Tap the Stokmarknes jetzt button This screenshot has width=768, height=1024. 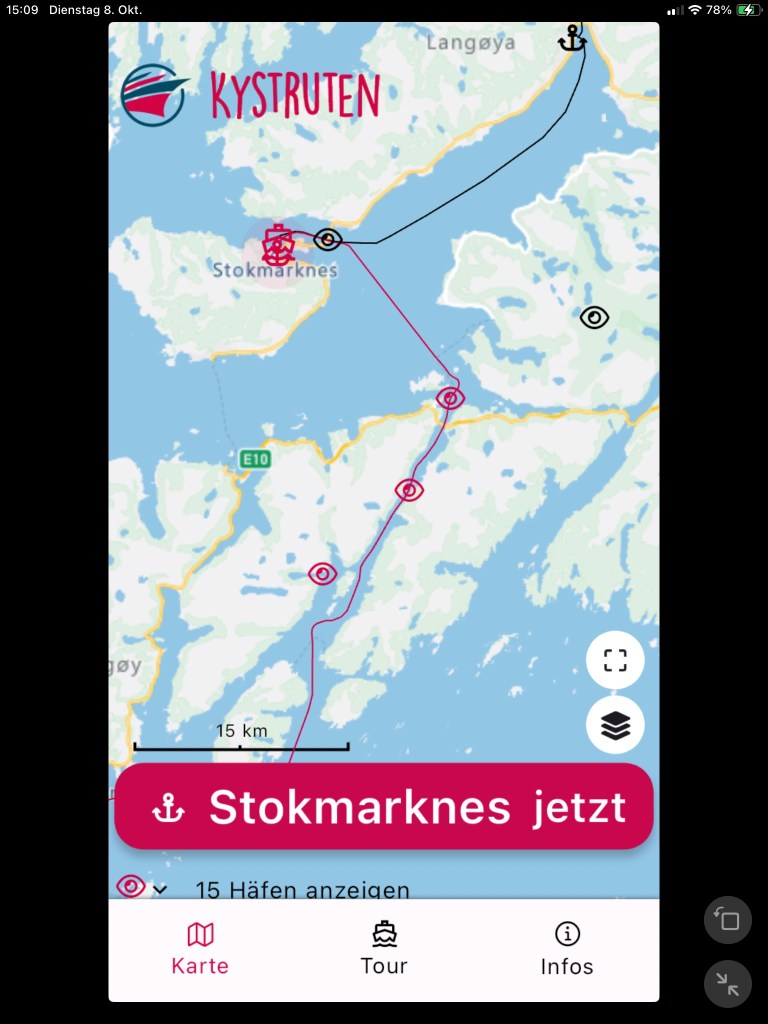(384, 807)
